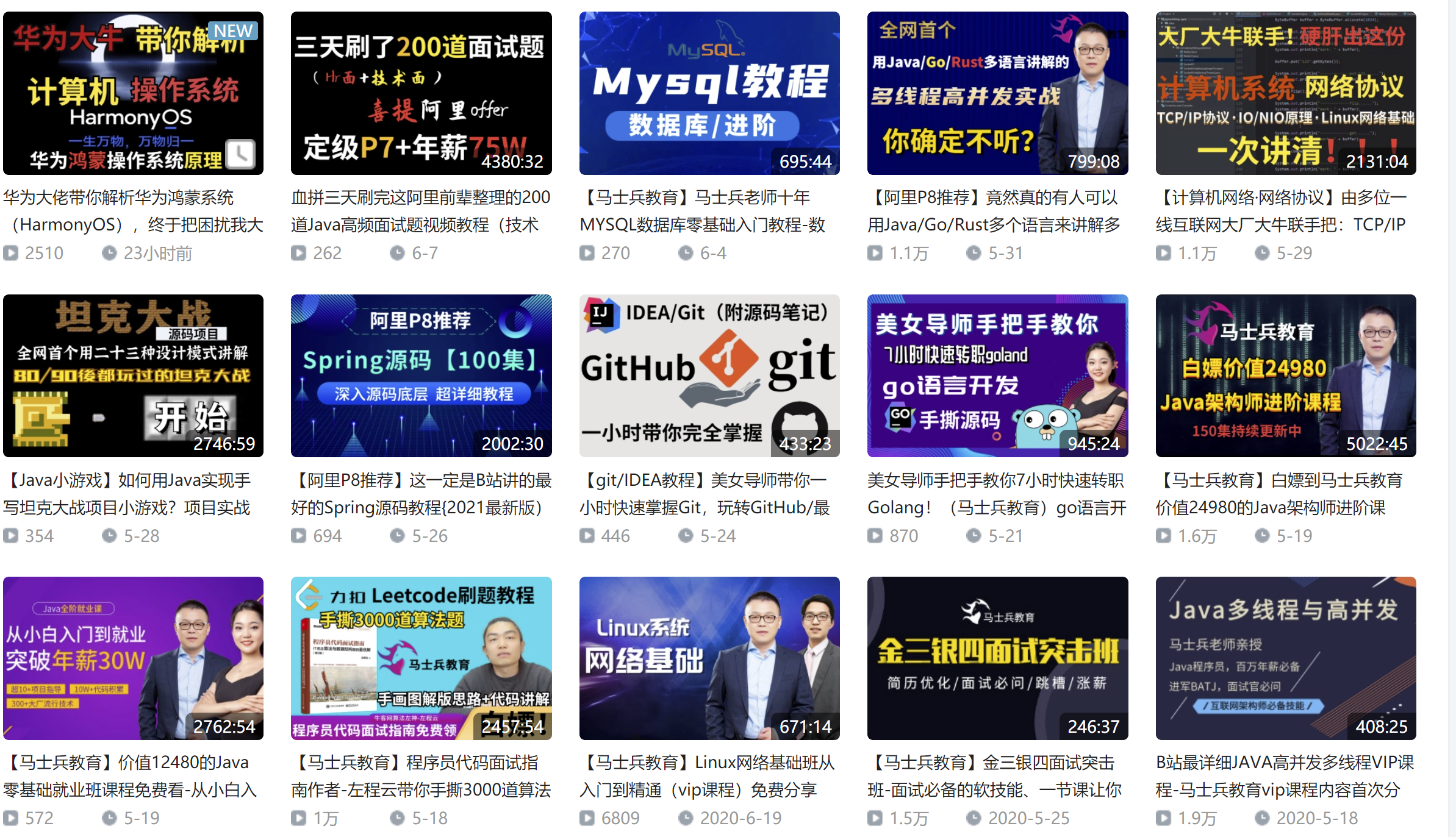Open the Java/Go/Rust multithreading video
Viewport: 1456px width, 837px height.
[x=997, y=93]
